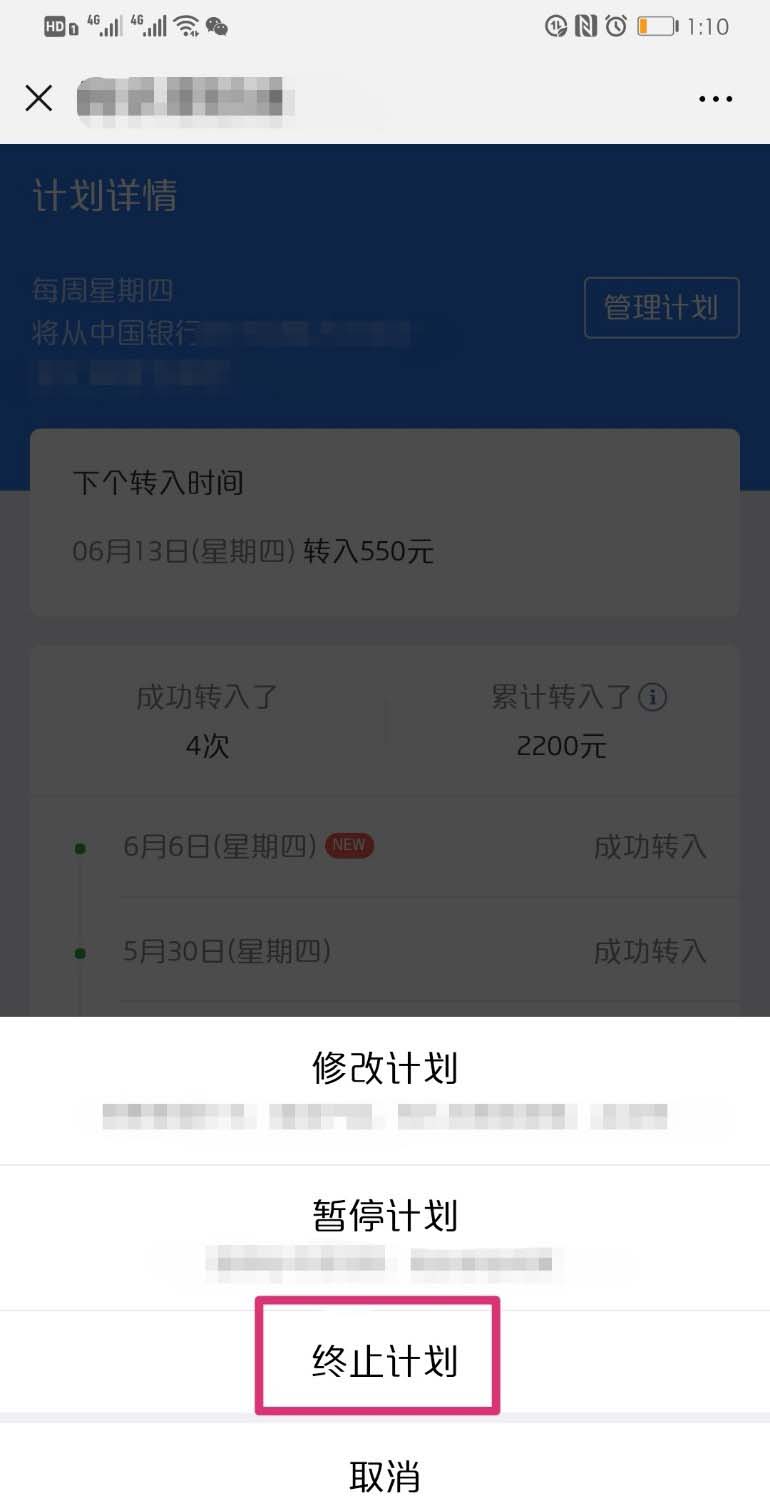Dismiss the sheet with 取消
The height and width of the screenshot is (1510, 770).
(385, 1476)
